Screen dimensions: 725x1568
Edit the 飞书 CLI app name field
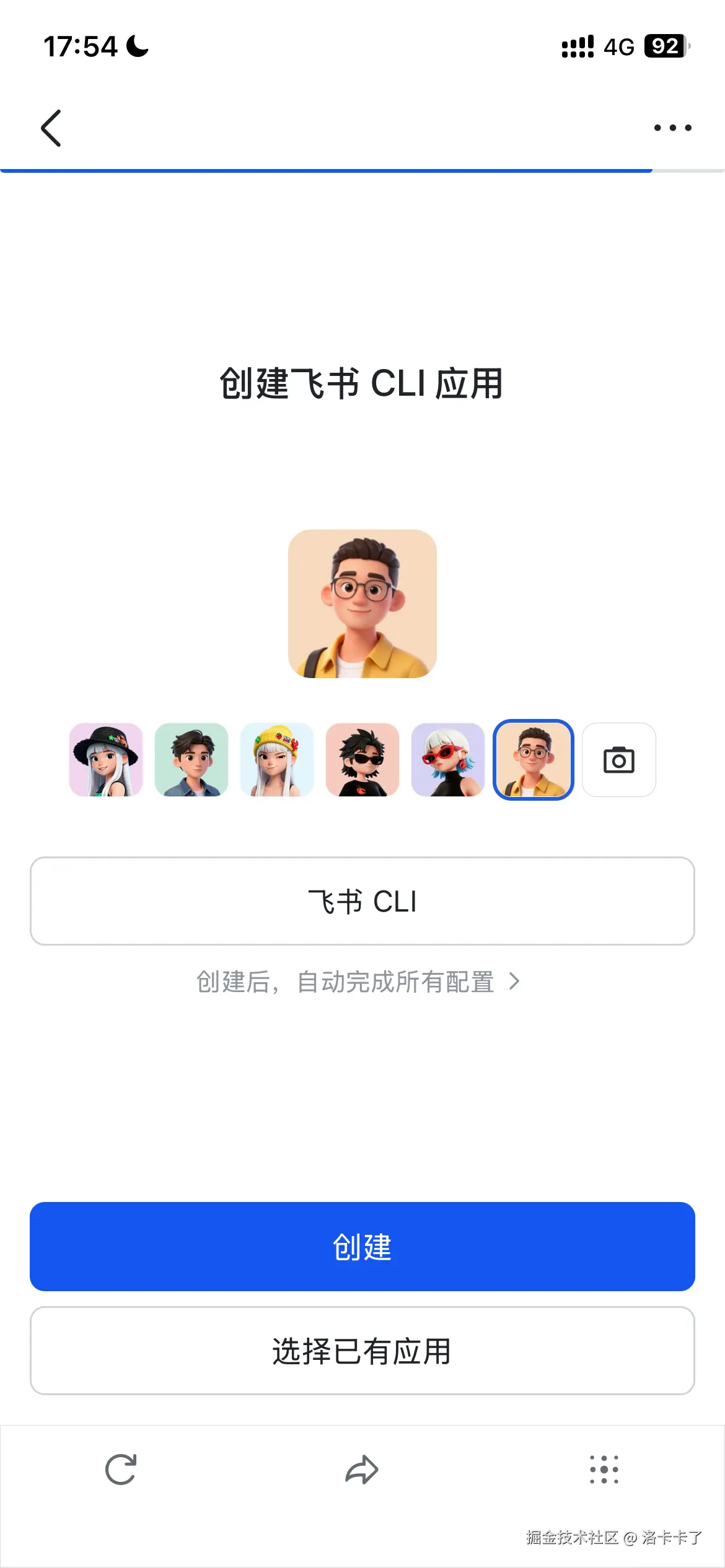tap(362, 901)
